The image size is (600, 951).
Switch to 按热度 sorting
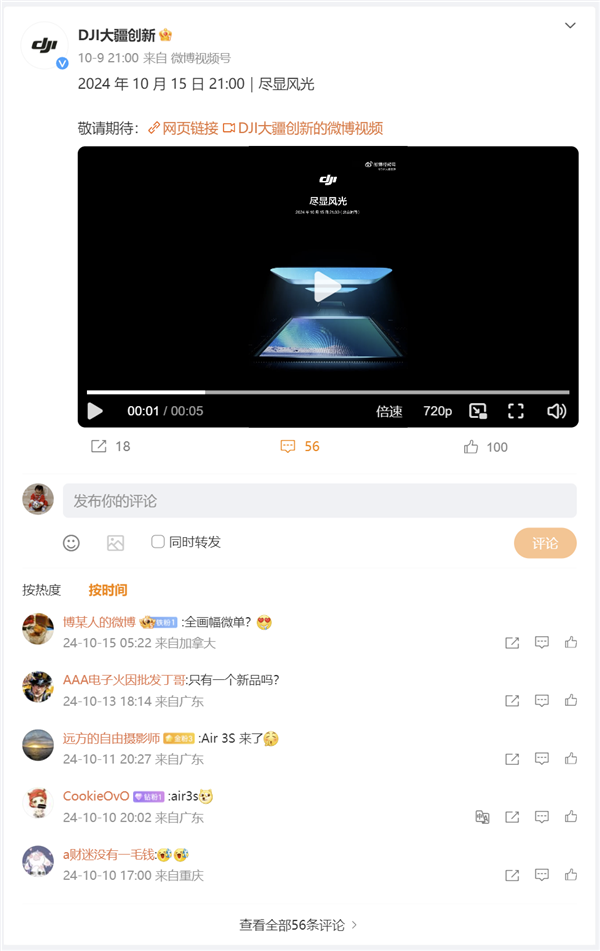click(x=42, y=590)
